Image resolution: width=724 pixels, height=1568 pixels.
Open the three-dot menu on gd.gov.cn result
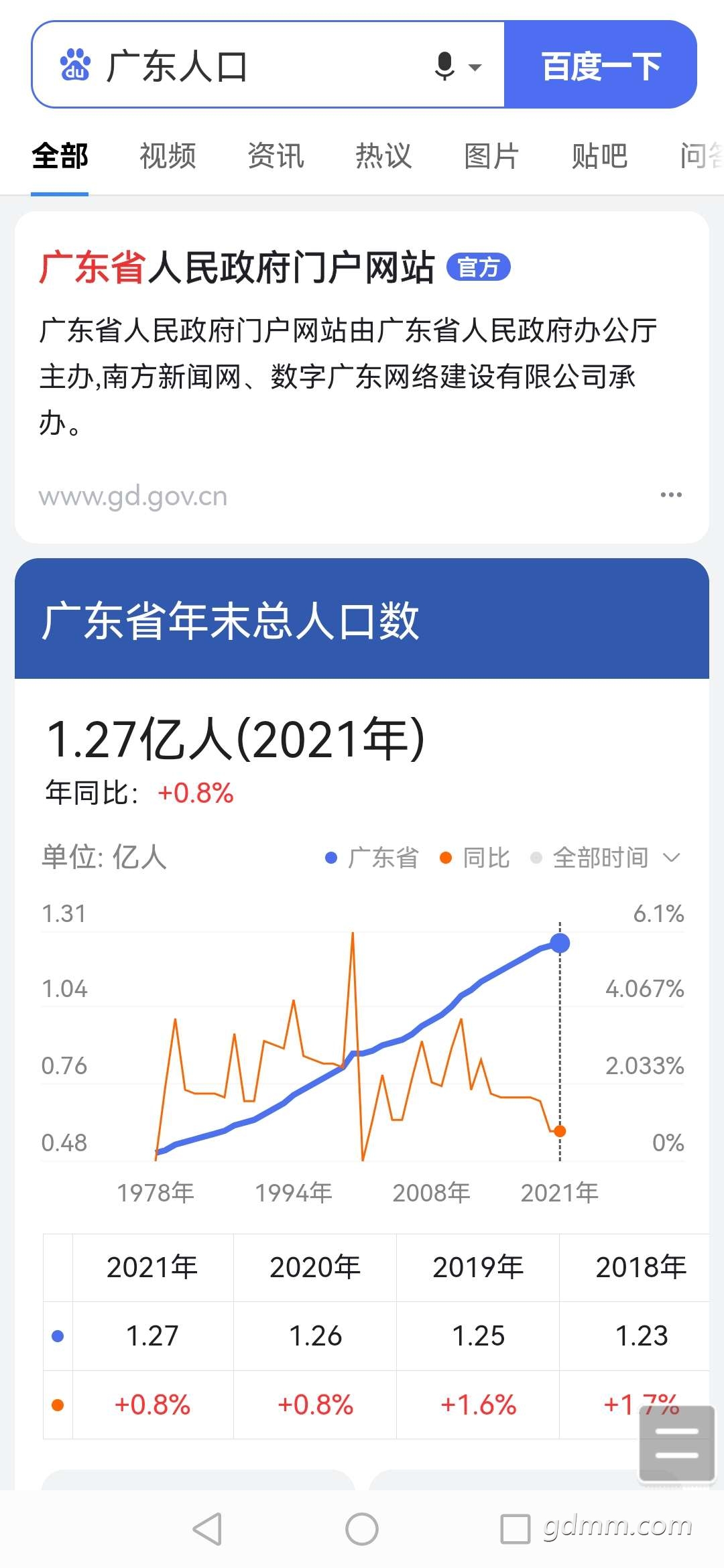[x=671, y=495]
